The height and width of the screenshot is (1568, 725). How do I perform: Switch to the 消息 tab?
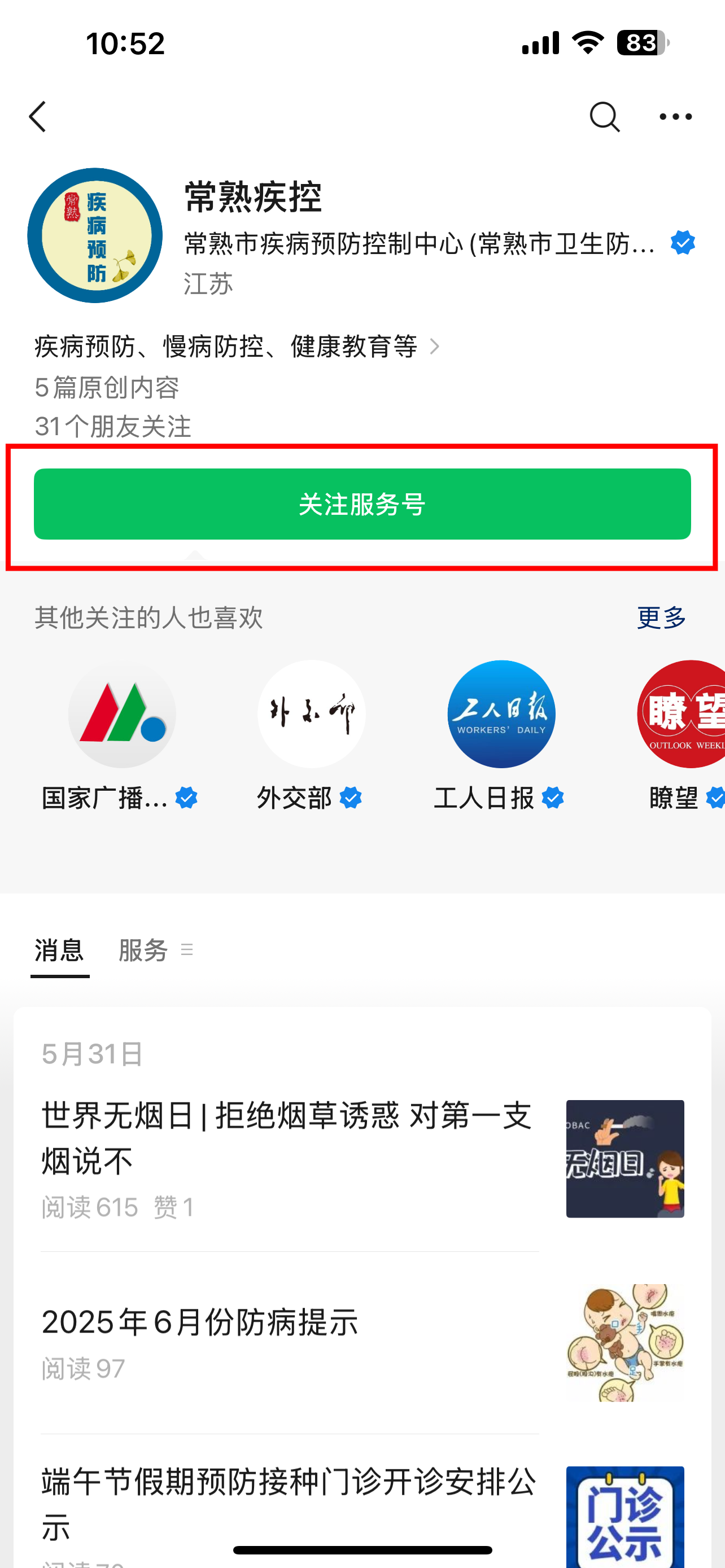[x=59, y=950]
